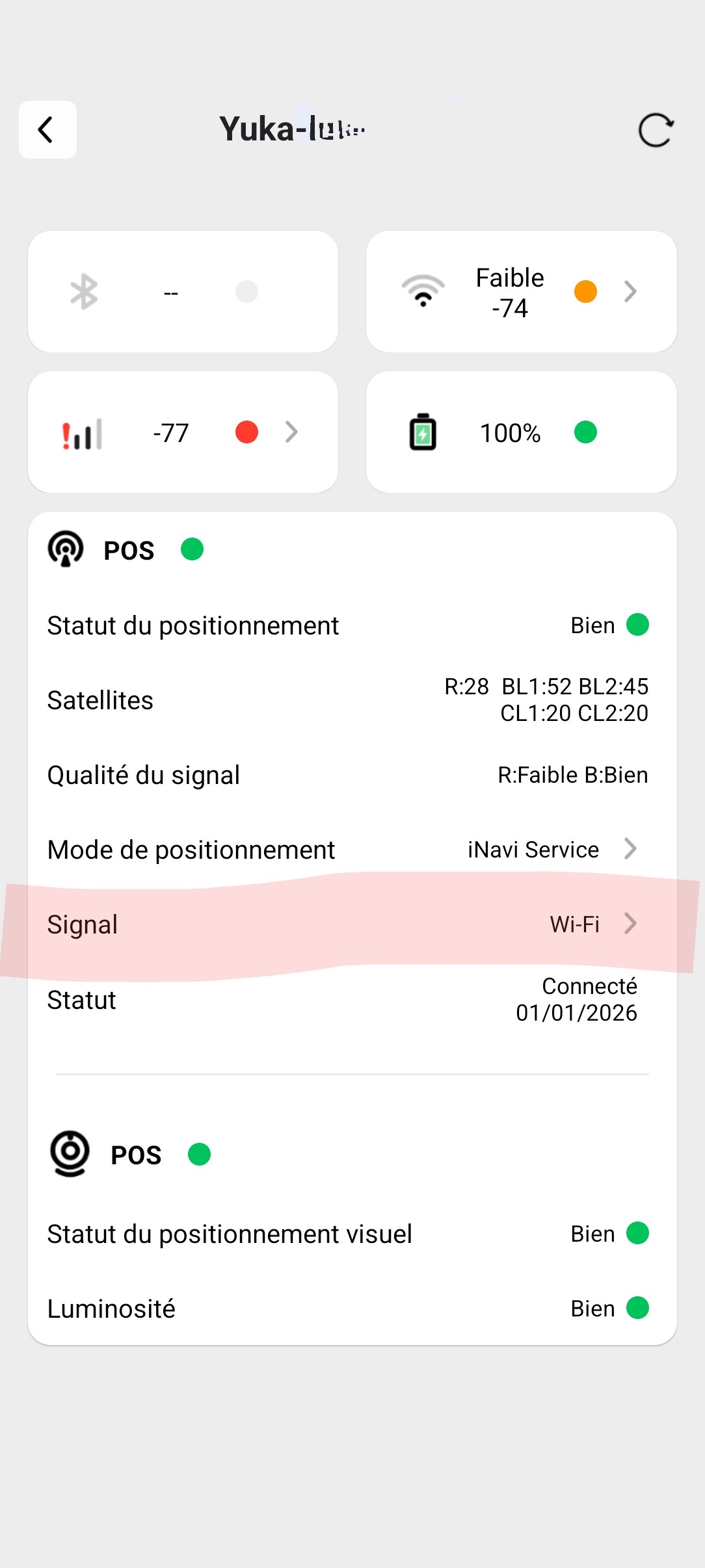
Task: Refresh the device status page
Action: pyautogui.click(x=656, y=130)
